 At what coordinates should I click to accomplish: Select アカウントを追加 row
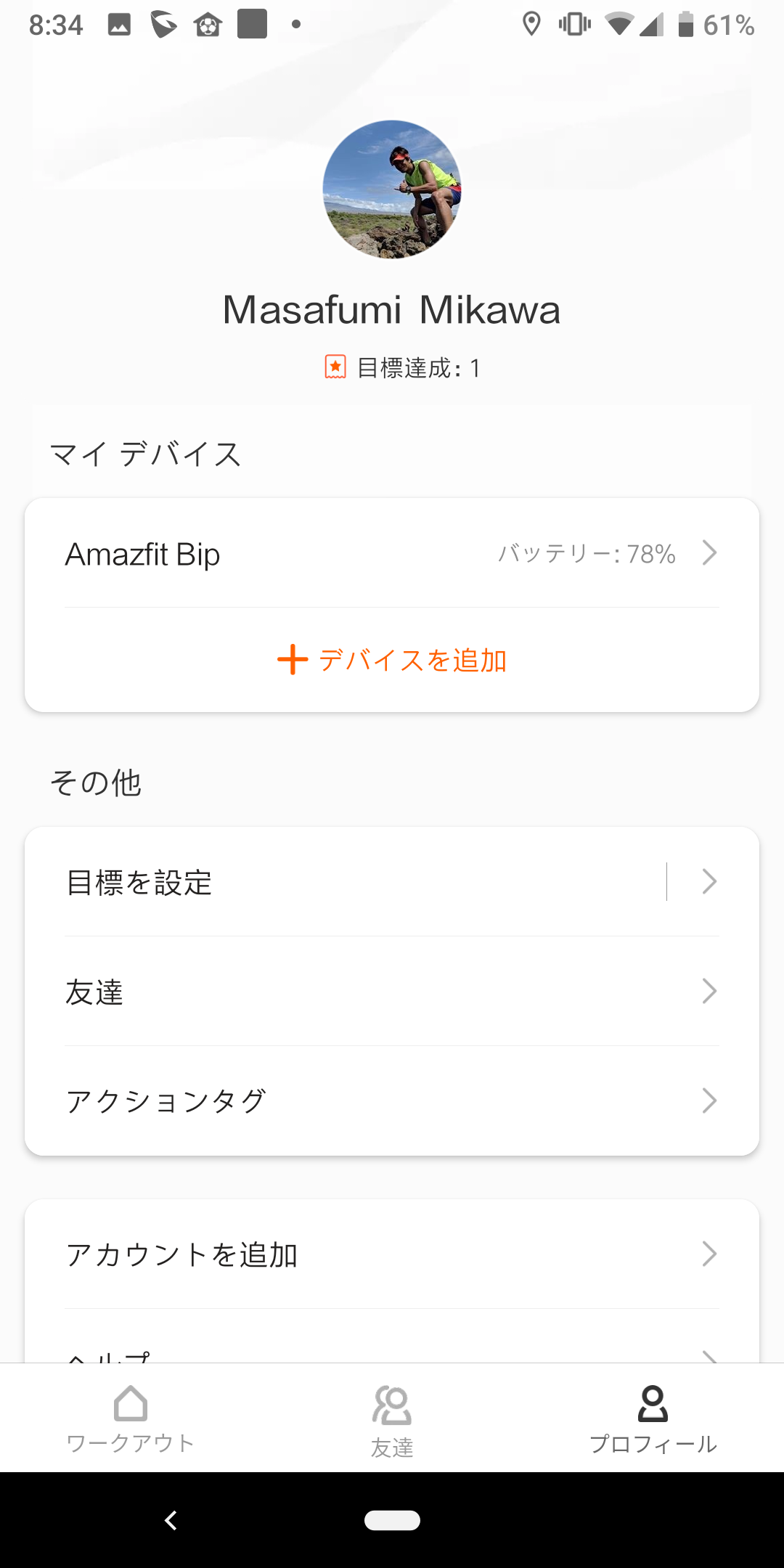(x=392, y=1254)
